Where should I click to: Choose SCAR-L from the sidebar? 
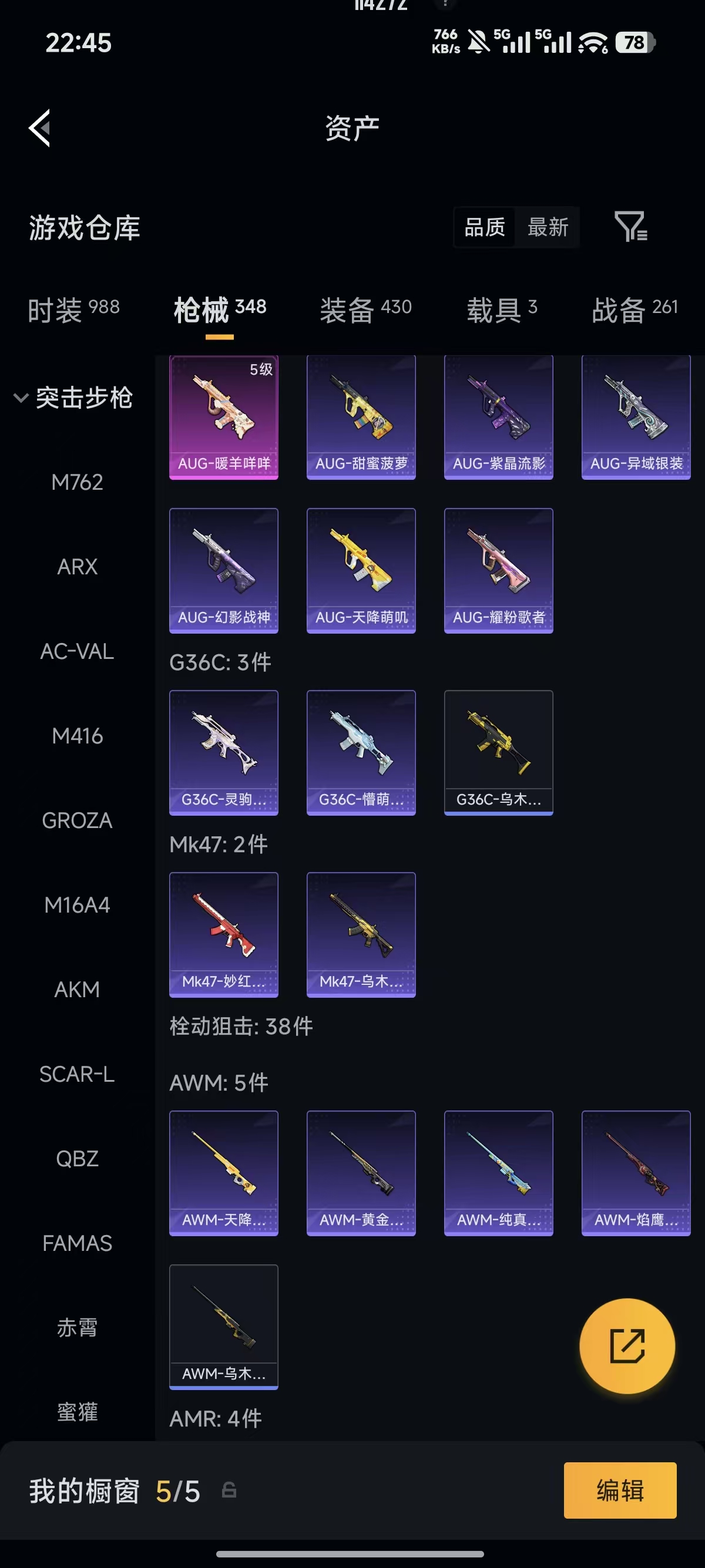pyautogui.click(x=78, y=1074)
